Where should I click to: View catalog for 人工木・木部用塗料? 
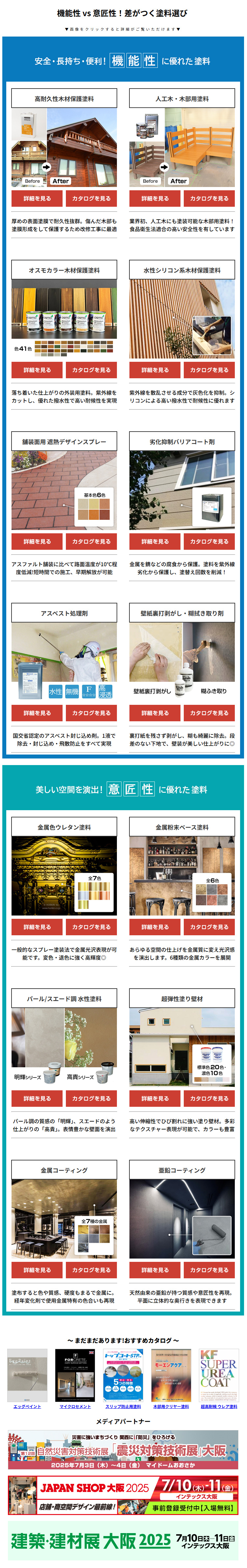tap(209, 199)
